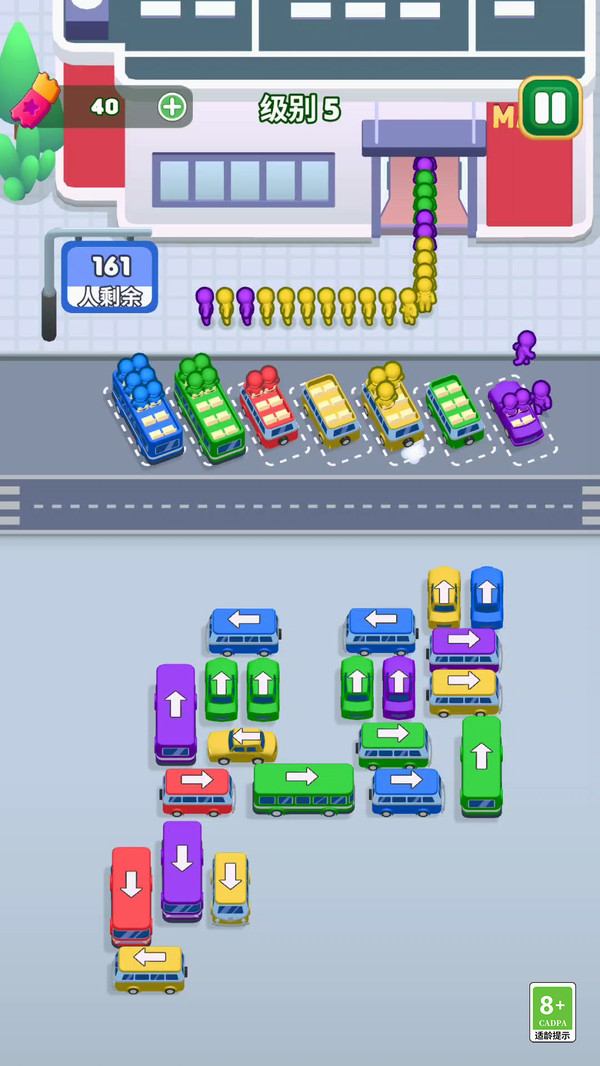Screen dimensions: 600x1066
Task: Move the blue car with the up arrow
Action: coord(487,596)
